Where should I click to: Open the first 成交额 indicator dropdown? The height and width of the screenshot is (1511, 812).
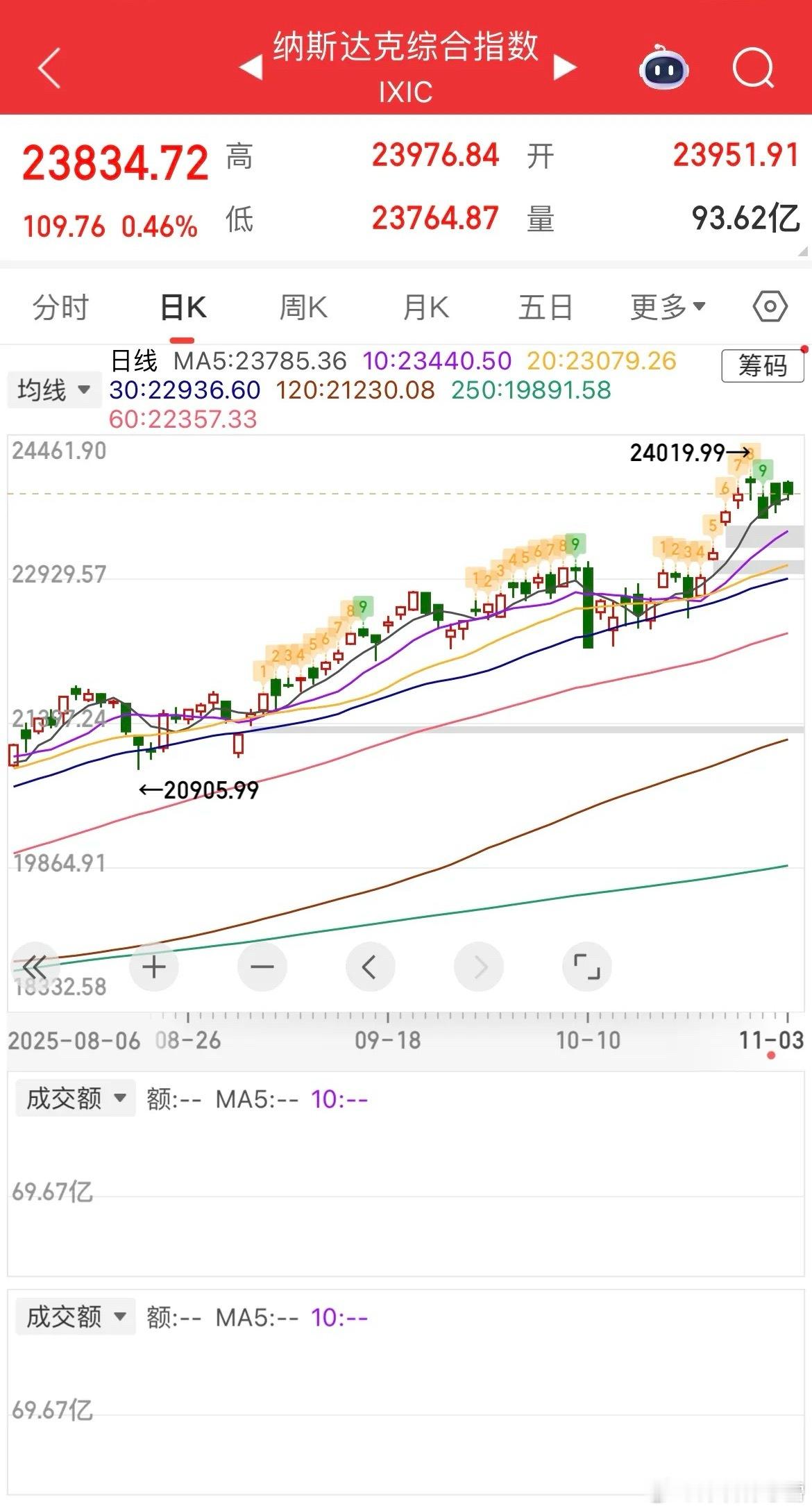point(75,1098)
